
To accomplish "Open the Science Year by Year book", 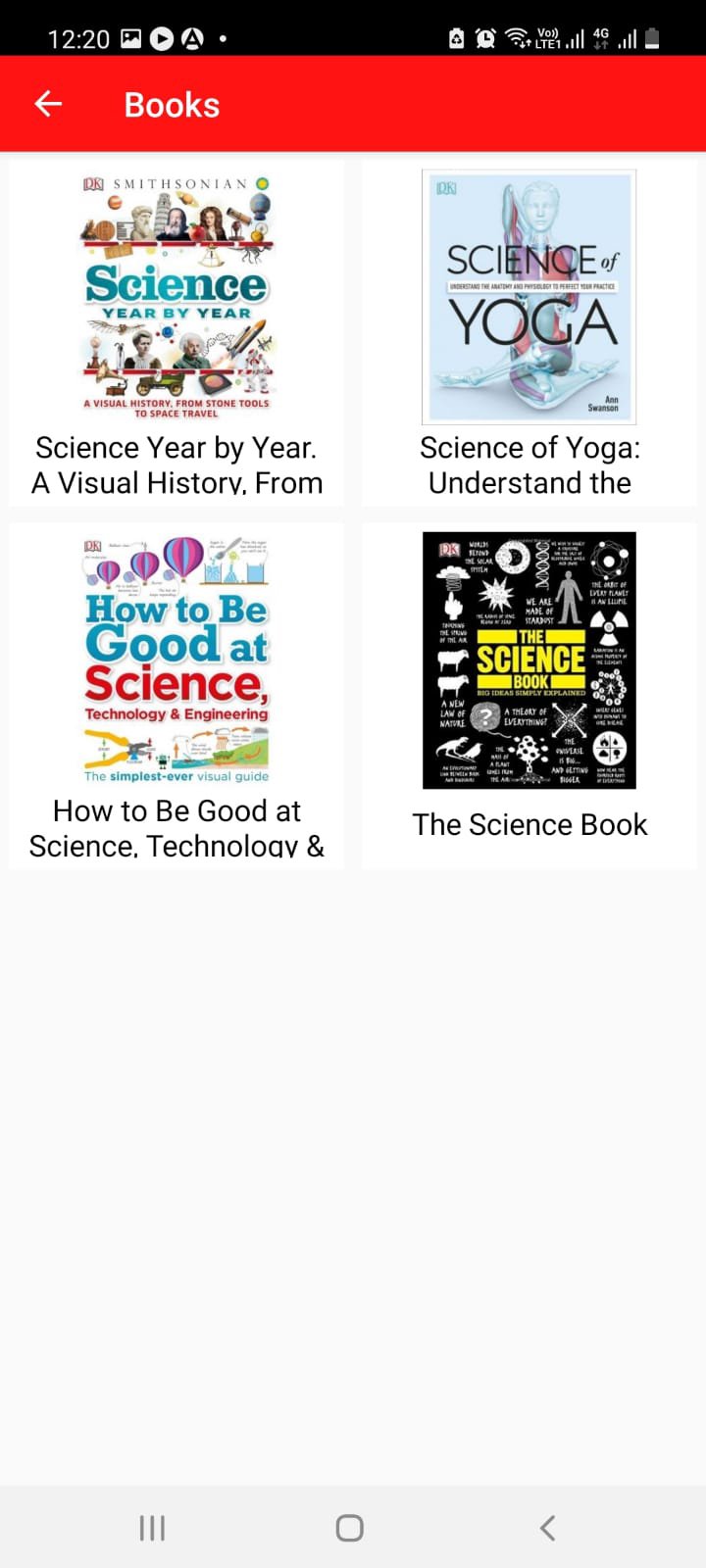I will tap(176, 333).
